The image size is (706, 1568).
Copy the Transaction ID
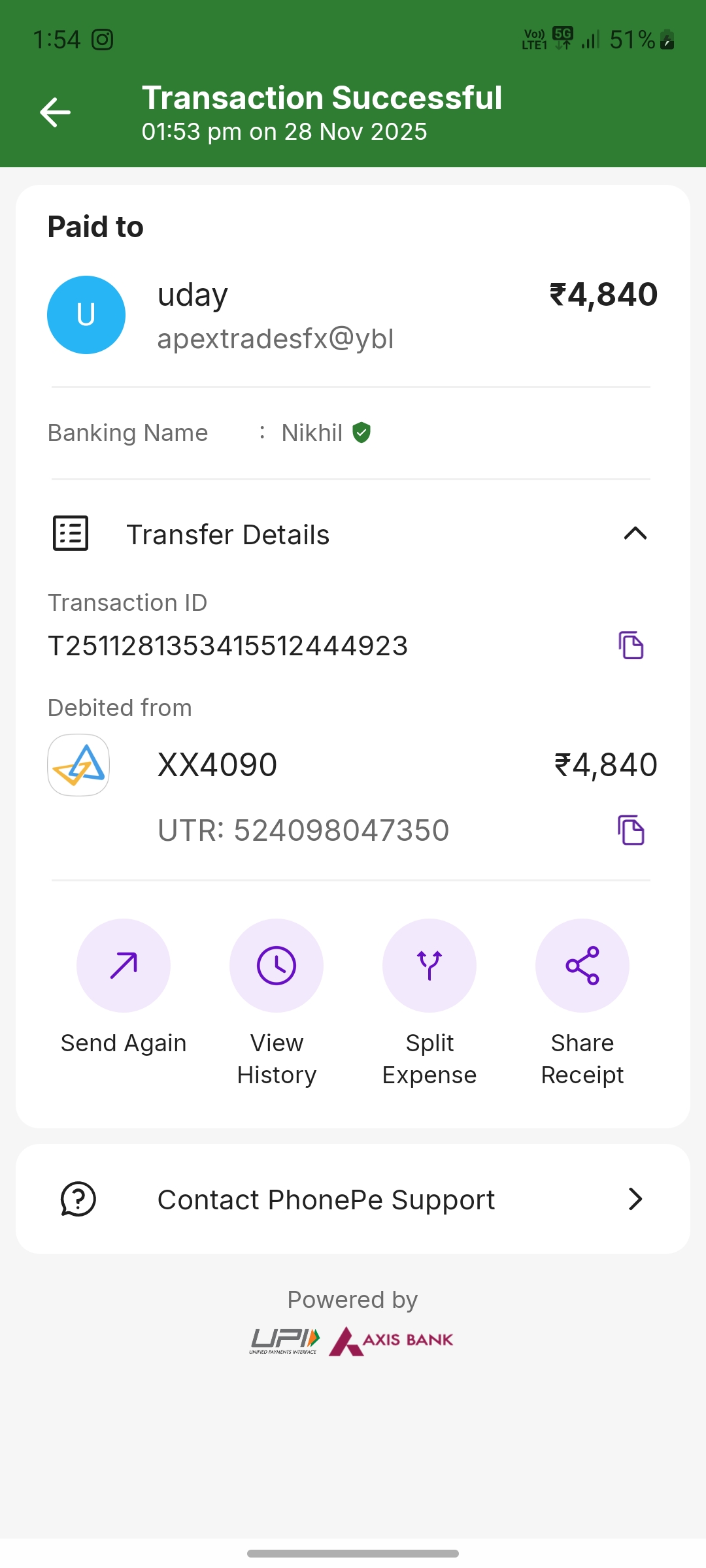tap(631, 645)
